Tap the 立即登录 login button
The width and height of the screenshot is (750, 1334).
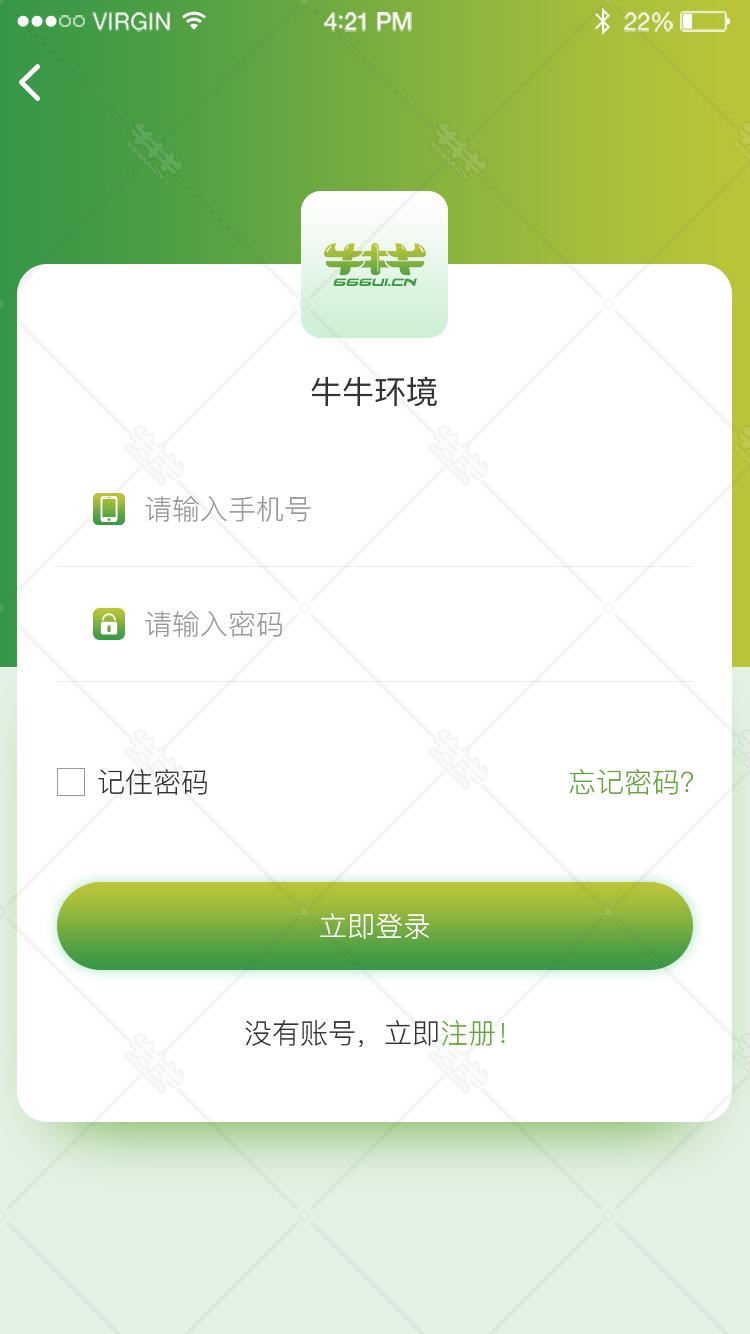(x=375, y=926)
